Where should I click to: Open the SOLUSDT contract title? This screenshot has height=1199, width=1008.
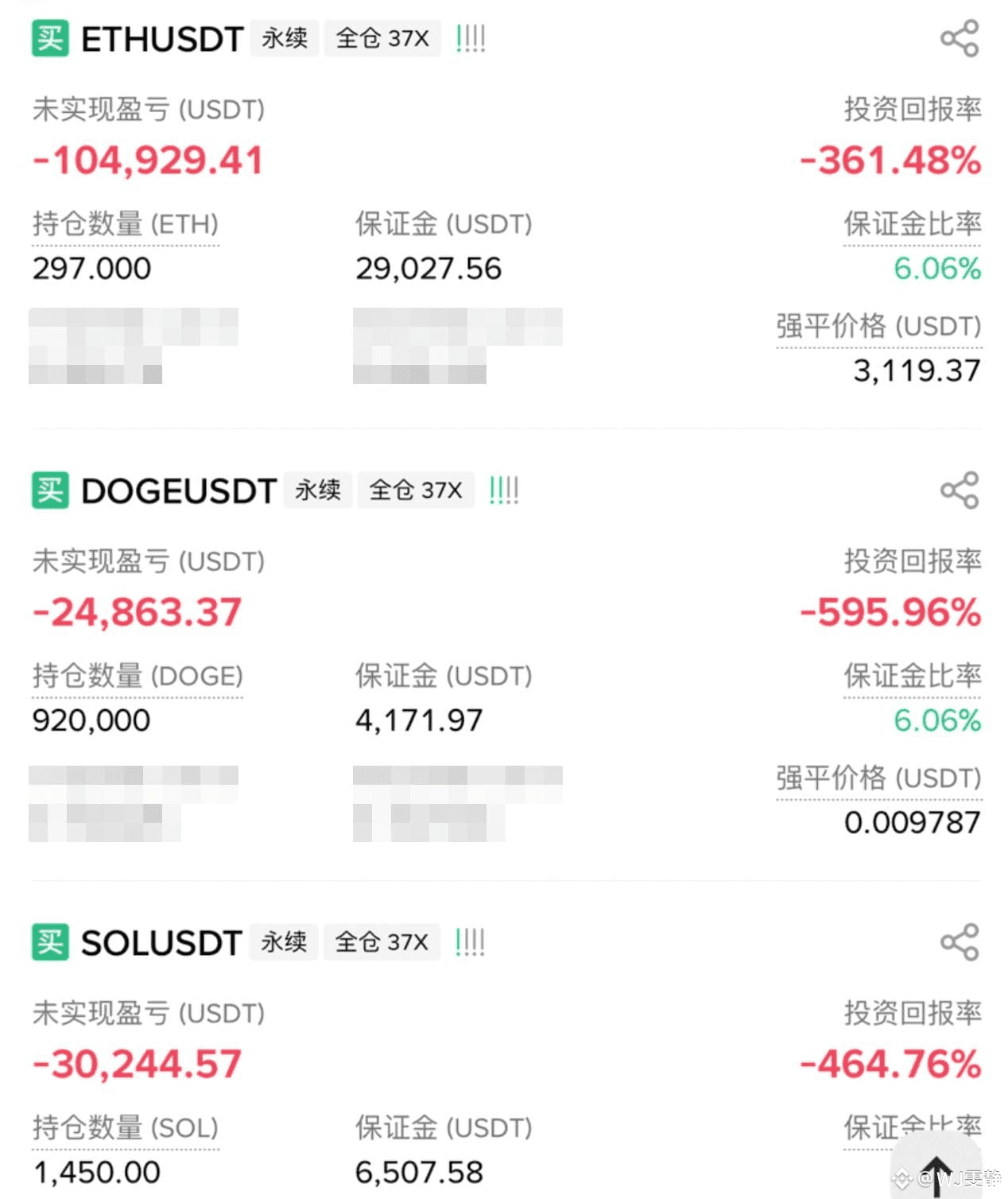pos(161,943)
